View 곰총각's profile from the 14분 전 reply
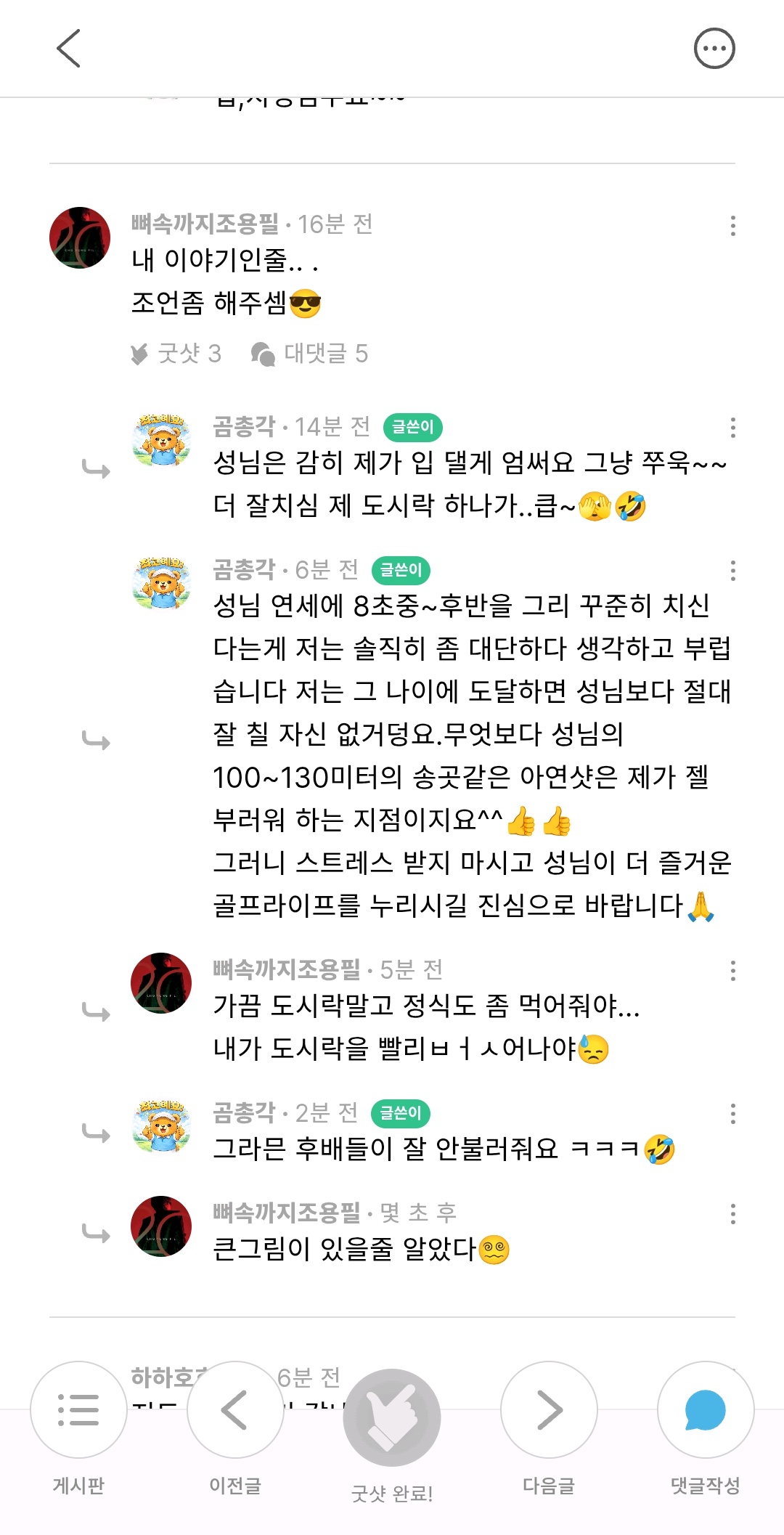This screenshot has width=784, height=1535. 161,440
